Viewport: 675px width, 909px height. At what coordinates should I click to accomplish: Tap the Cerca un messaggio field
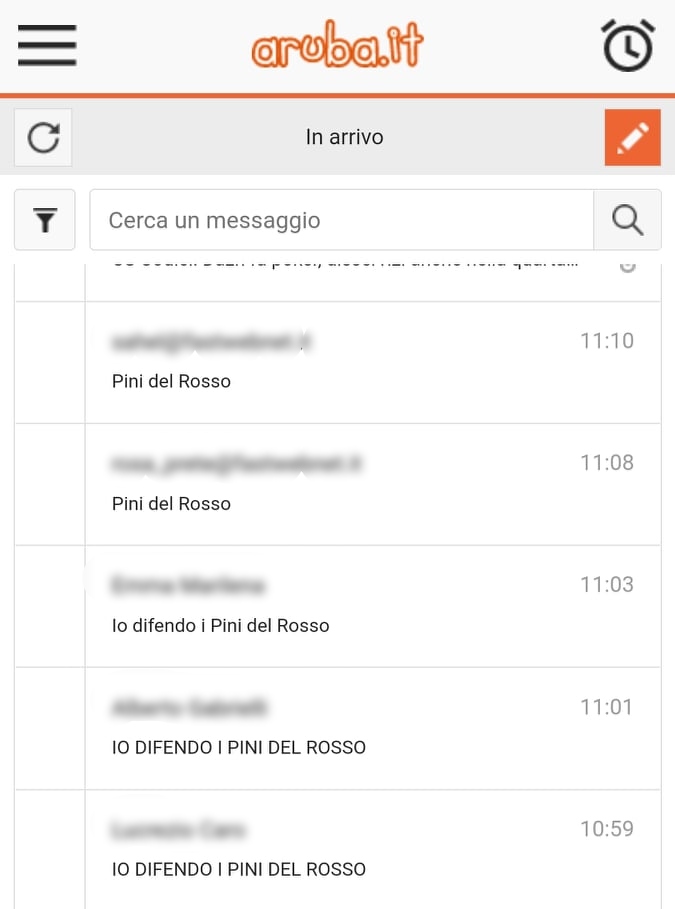(x=342, y=220)
